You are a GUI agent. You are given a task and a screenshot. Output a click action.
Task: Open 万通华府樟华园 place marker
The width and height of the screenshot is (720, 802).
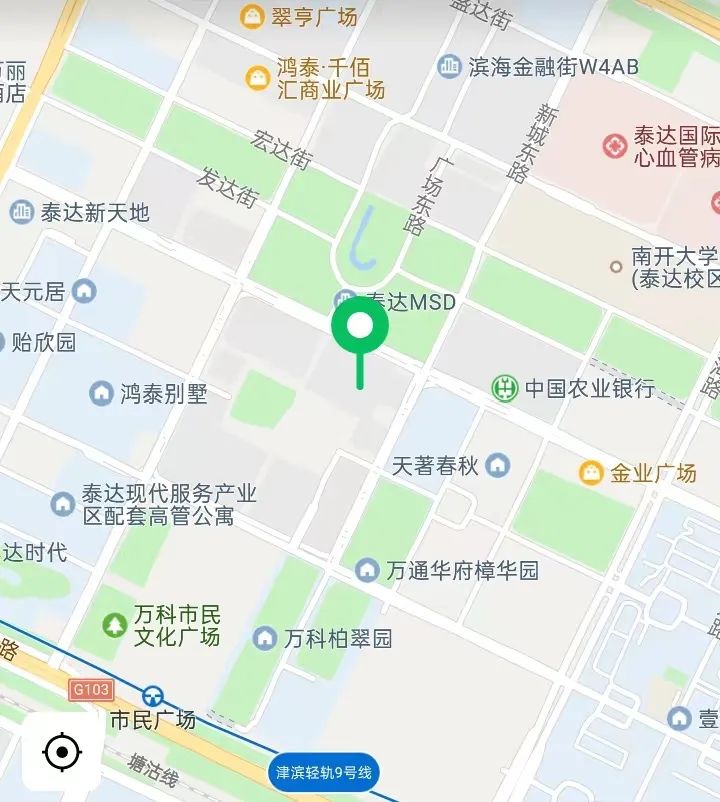(x=367, y=570)
